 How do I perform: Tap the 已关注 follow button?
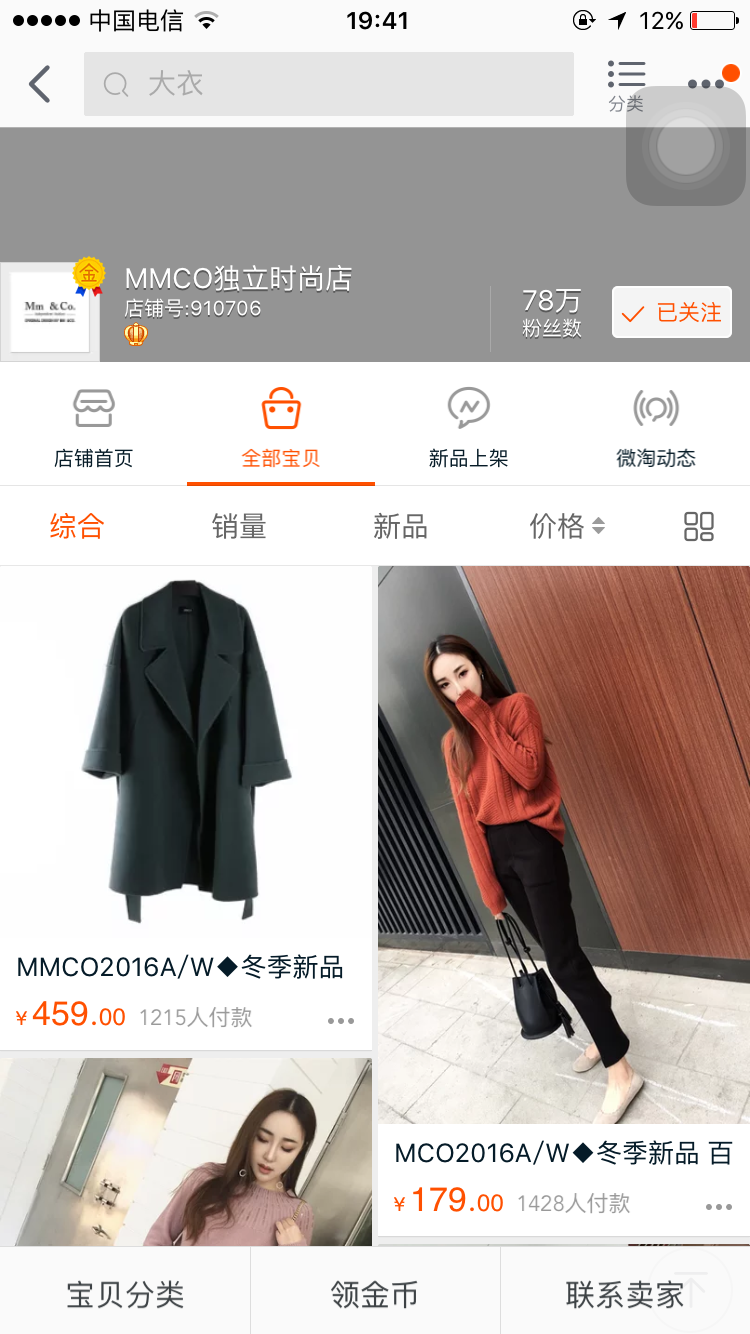(x=672, y=313)
